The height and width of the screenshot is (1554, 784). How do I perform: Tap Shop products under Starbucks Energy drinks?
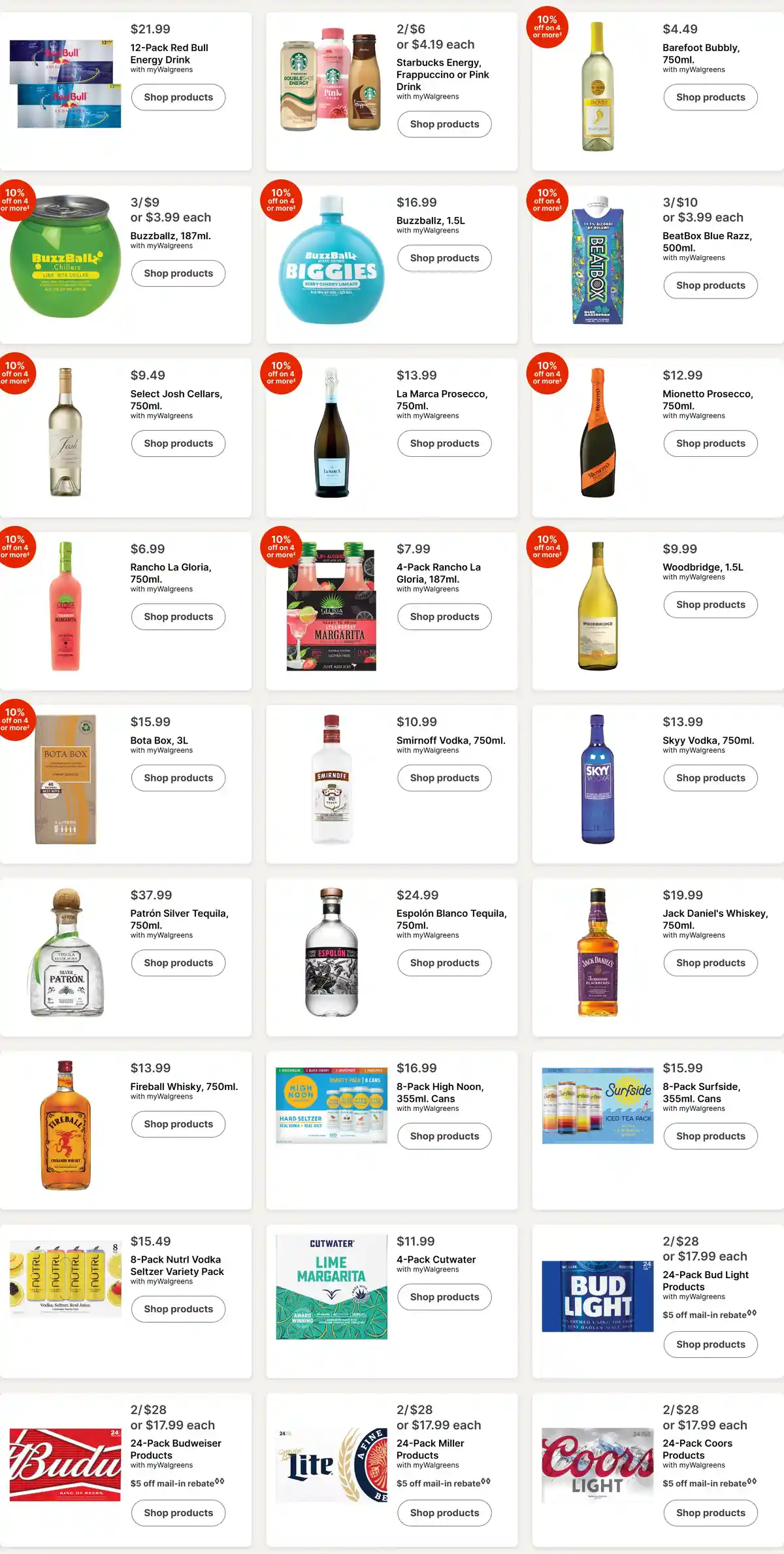[444, 124]
